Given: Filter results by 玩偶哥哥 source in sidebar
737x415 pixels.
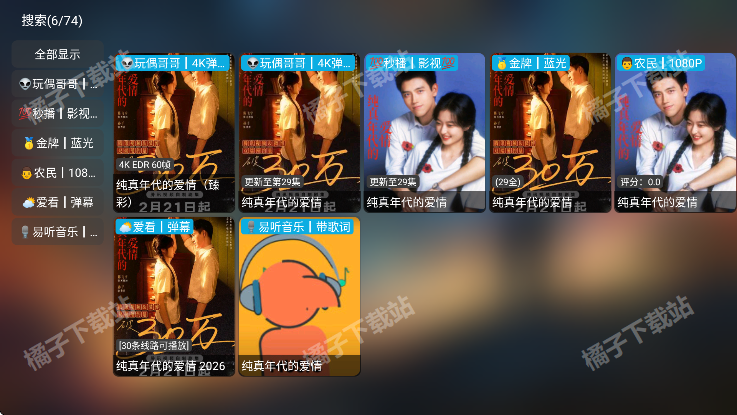Looking at the screenshot, I should click(x=57, y=84).
